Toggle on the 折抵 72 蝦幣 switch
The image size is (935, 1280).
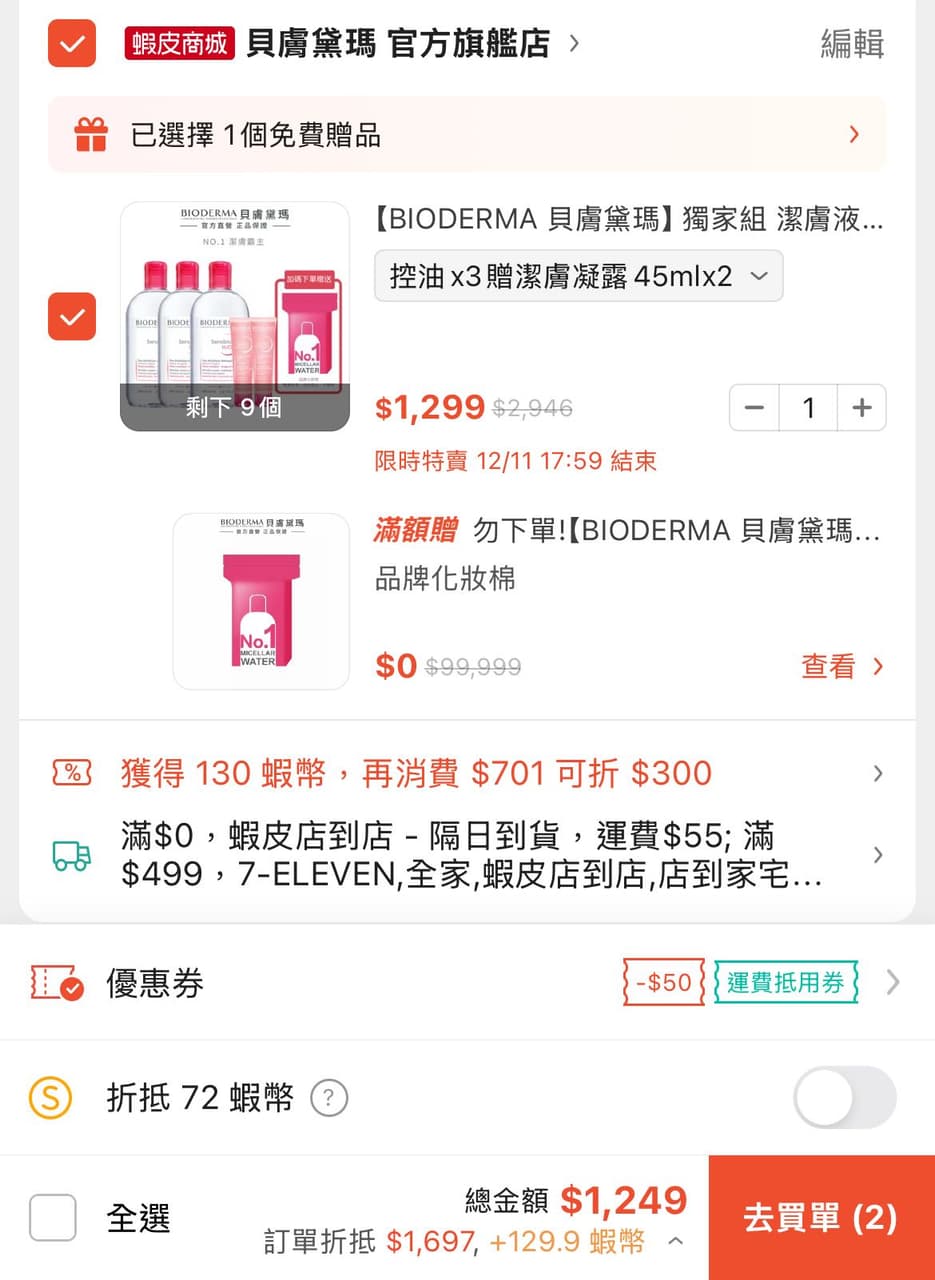click(x=844, y=1097)
